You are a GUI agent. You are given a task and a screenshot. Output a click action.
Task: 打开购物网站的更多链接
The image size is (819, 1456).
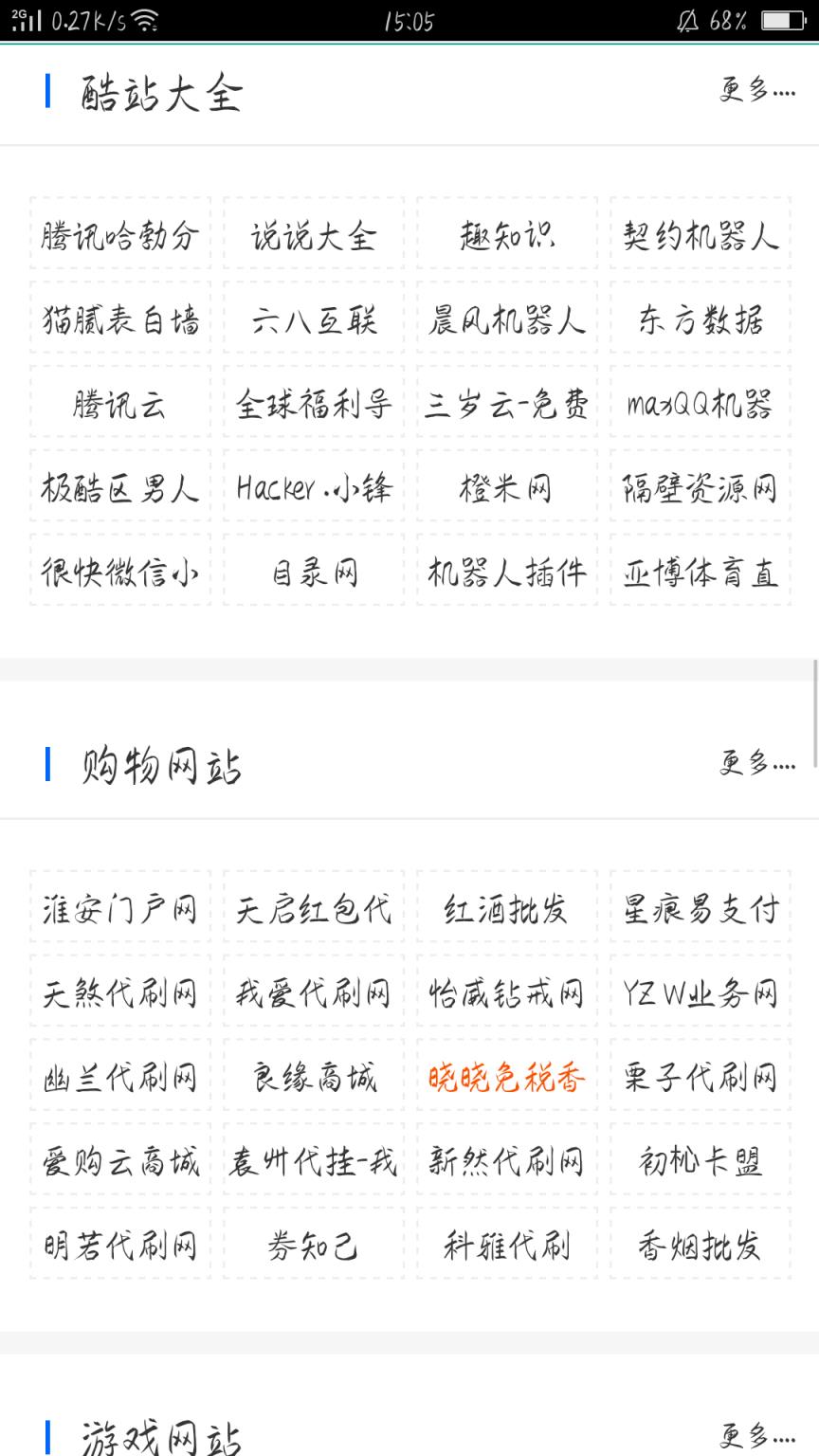pos(757,762)
